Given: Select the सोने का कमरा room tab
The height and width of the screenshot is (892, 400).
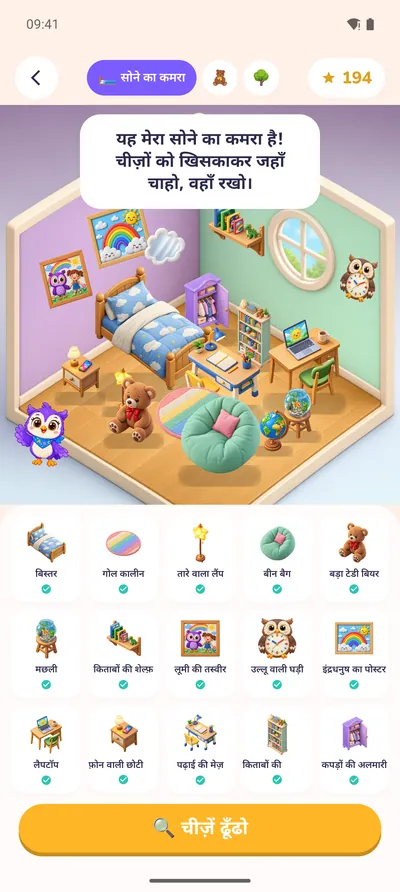Looking at the screenshot, I should click(x=141, y=78).
